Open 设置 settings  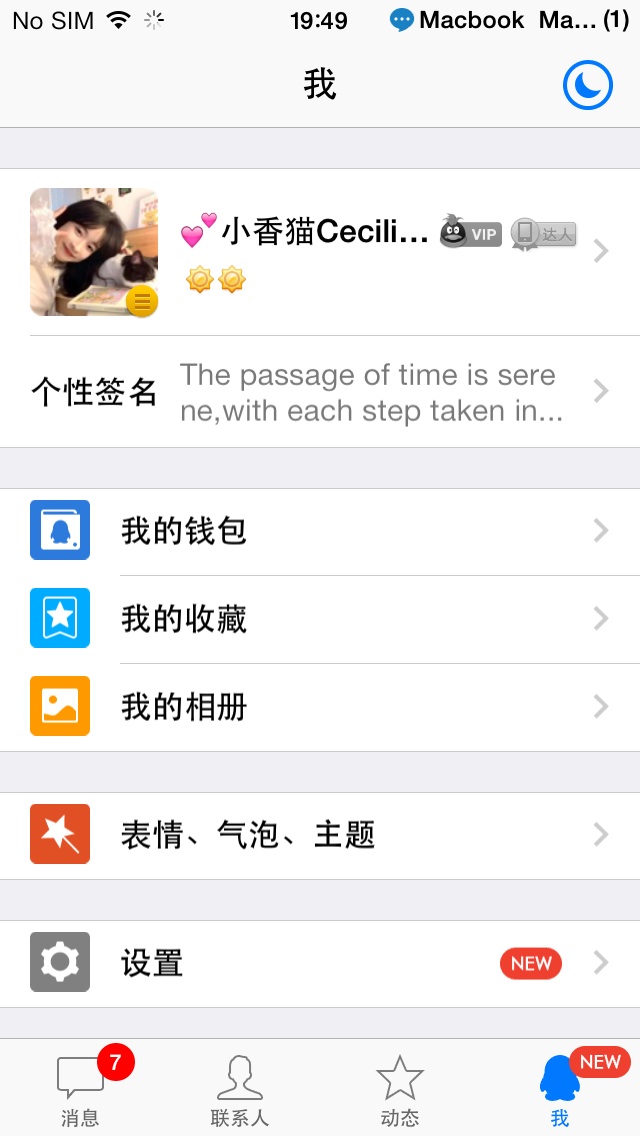320,963
